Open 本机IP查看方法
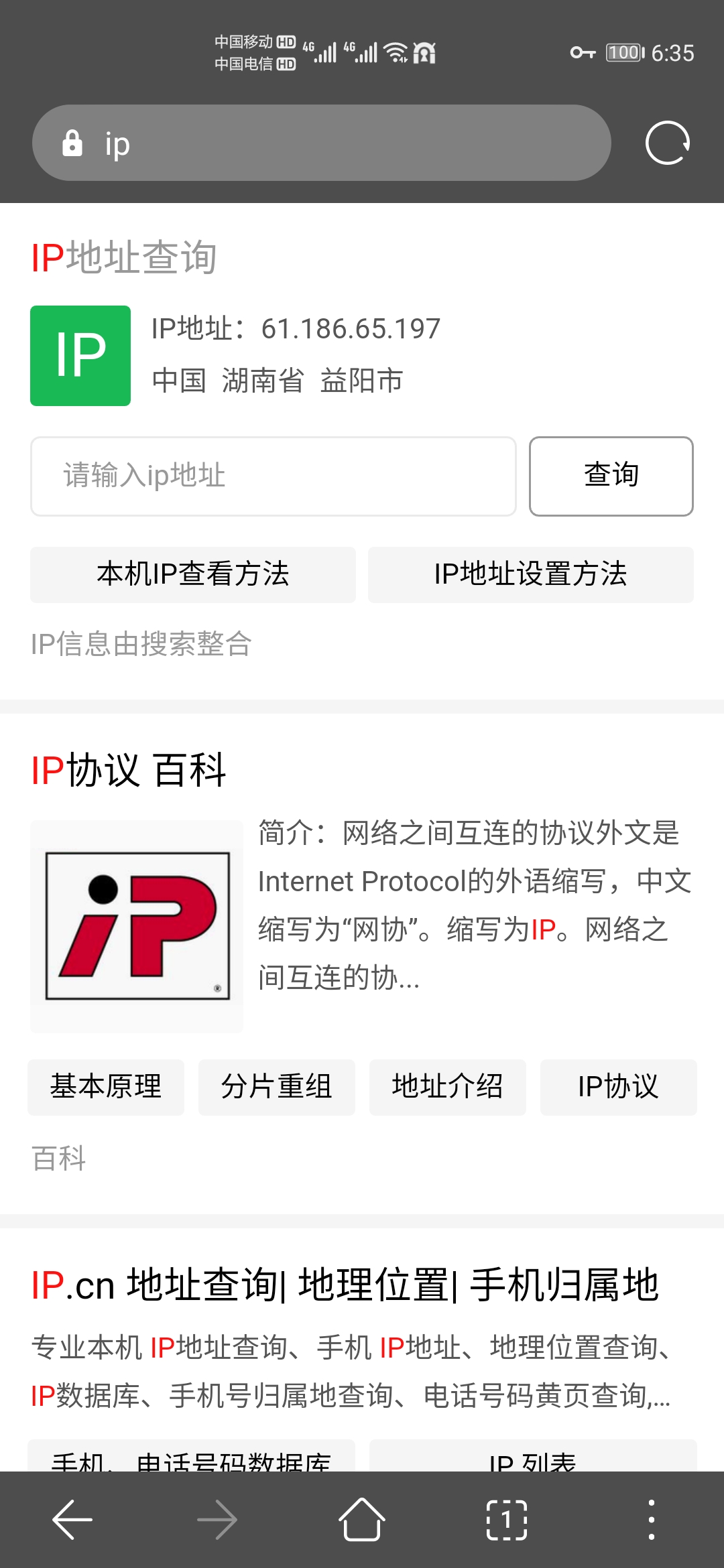724x1568 pixels. click(x=193, y=574)
